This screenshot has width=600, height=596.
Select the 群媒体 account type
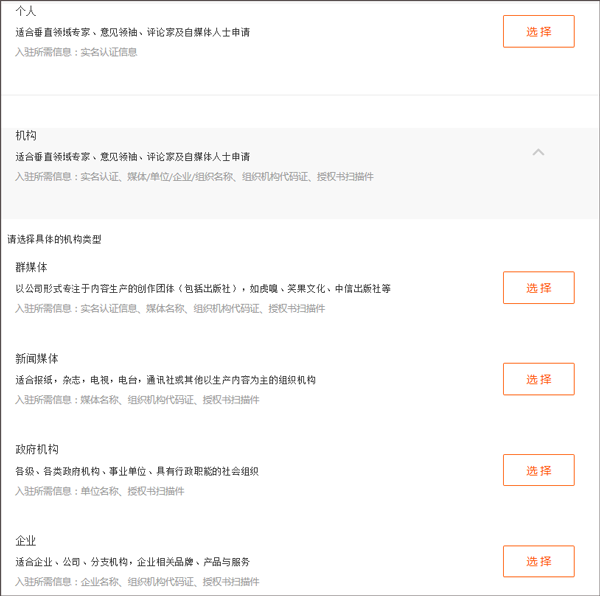pos(538,288)
